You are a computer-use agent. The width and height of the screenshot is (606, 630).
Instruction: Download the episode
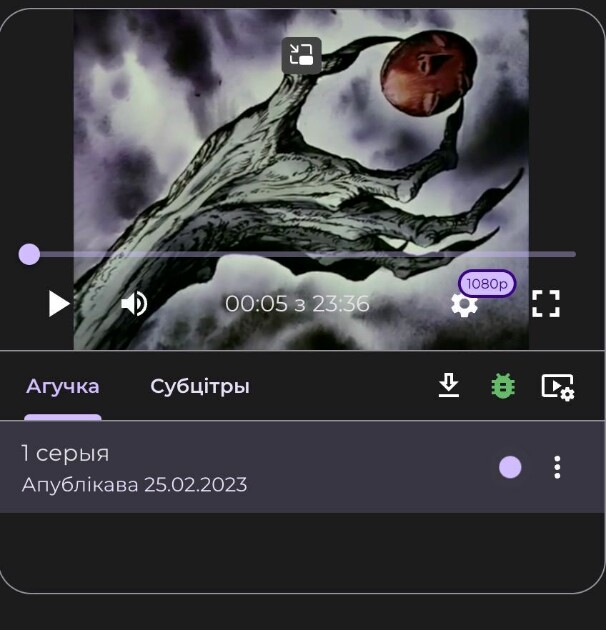point(448,385)
